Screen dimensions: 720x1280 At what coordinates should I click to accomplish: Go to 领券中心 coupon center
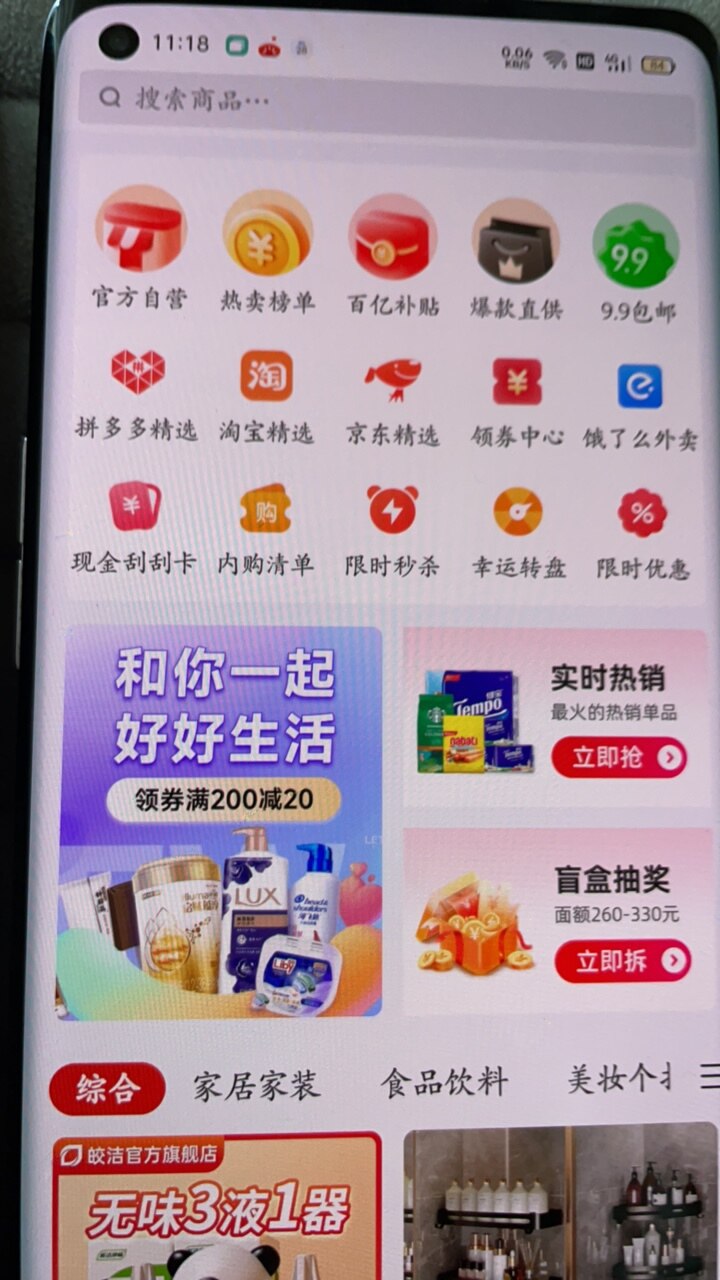516,403
